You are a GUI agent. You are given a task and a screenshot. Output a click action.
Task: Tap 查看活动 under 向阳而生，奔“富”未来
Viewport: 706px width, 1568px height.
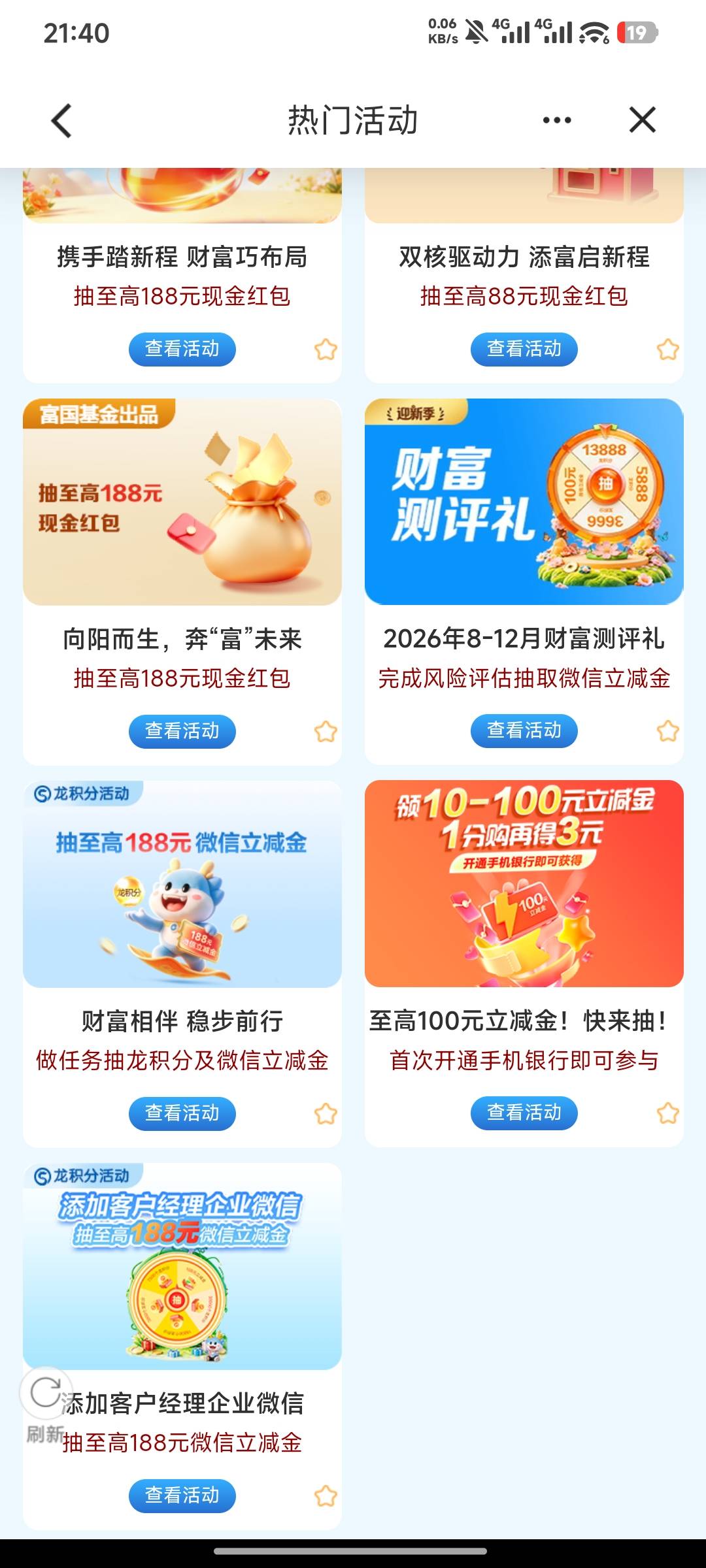point(182,731)
